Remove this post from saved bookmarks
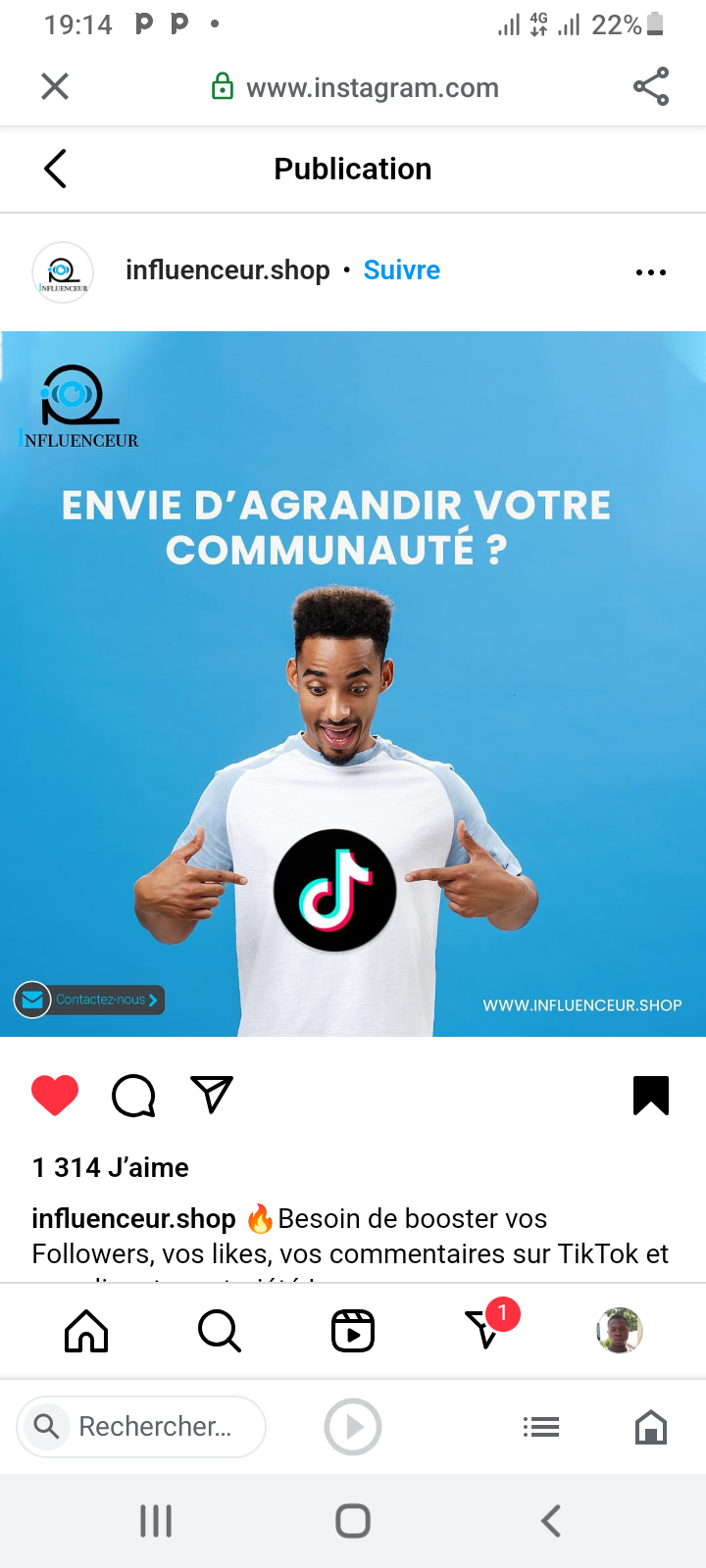Image resolution: width=706 pixels, height=1568 pixels. pos(651,1096)
